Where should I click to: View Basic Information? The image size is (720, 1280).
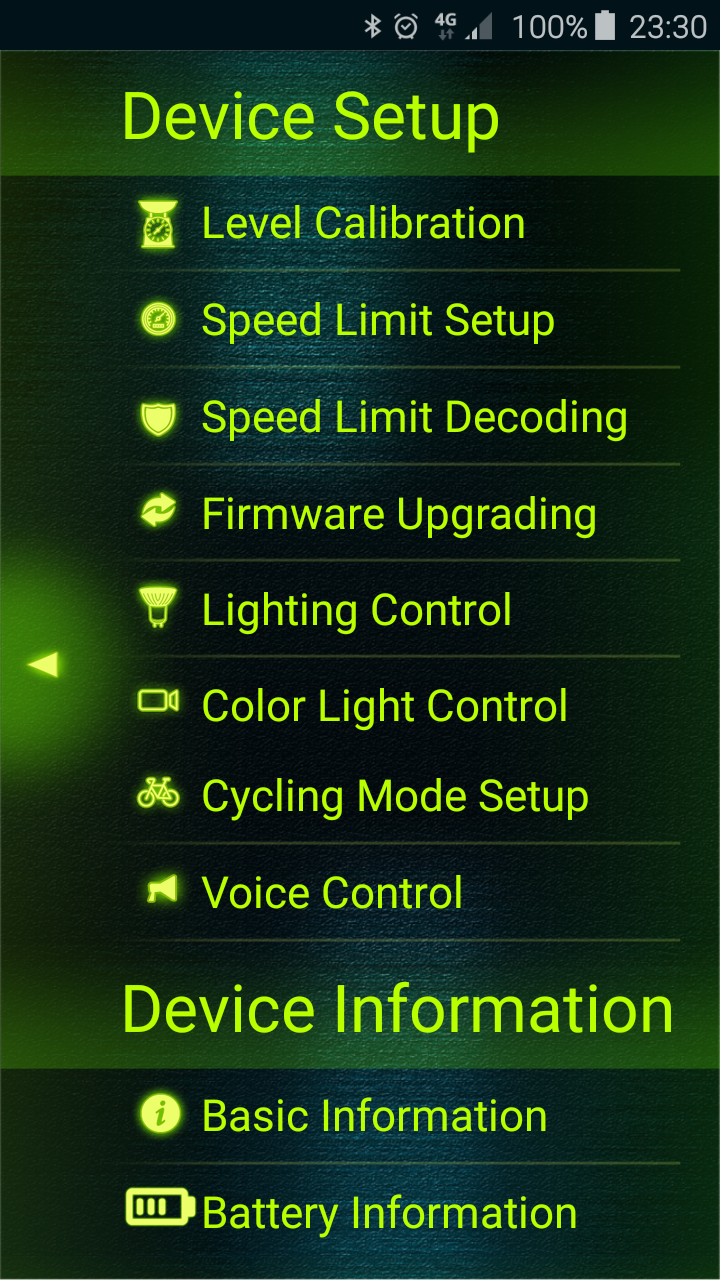pos(405,1116)
